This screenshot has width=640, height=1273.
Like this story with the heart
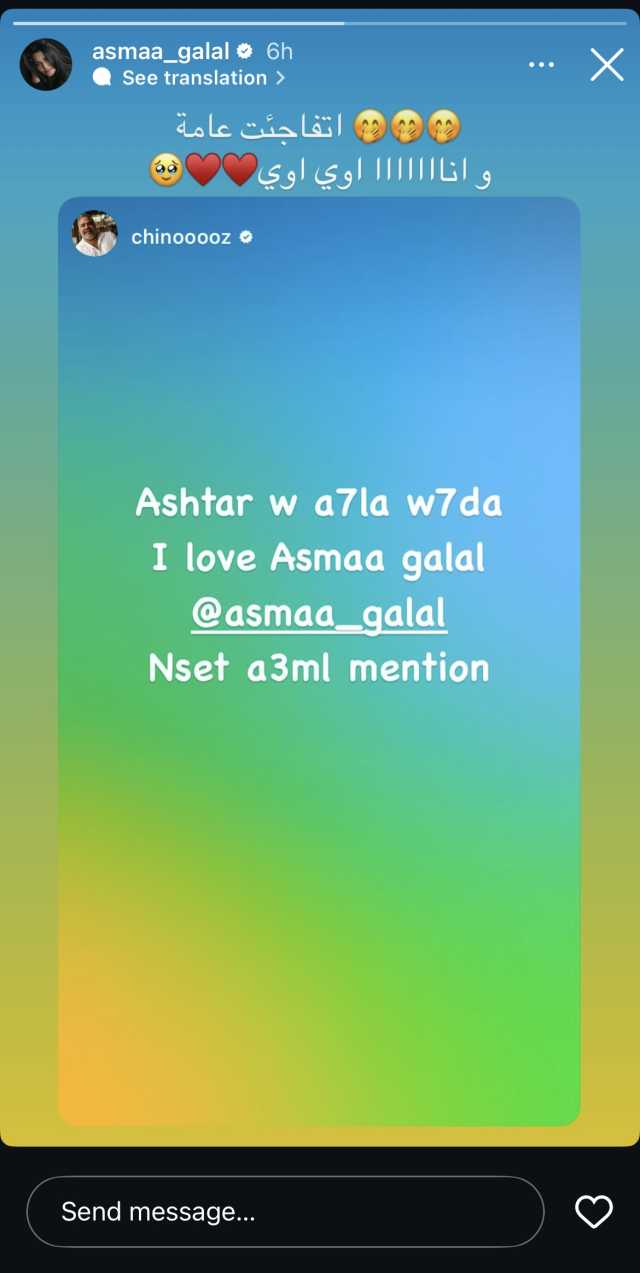pos(594,1212)
